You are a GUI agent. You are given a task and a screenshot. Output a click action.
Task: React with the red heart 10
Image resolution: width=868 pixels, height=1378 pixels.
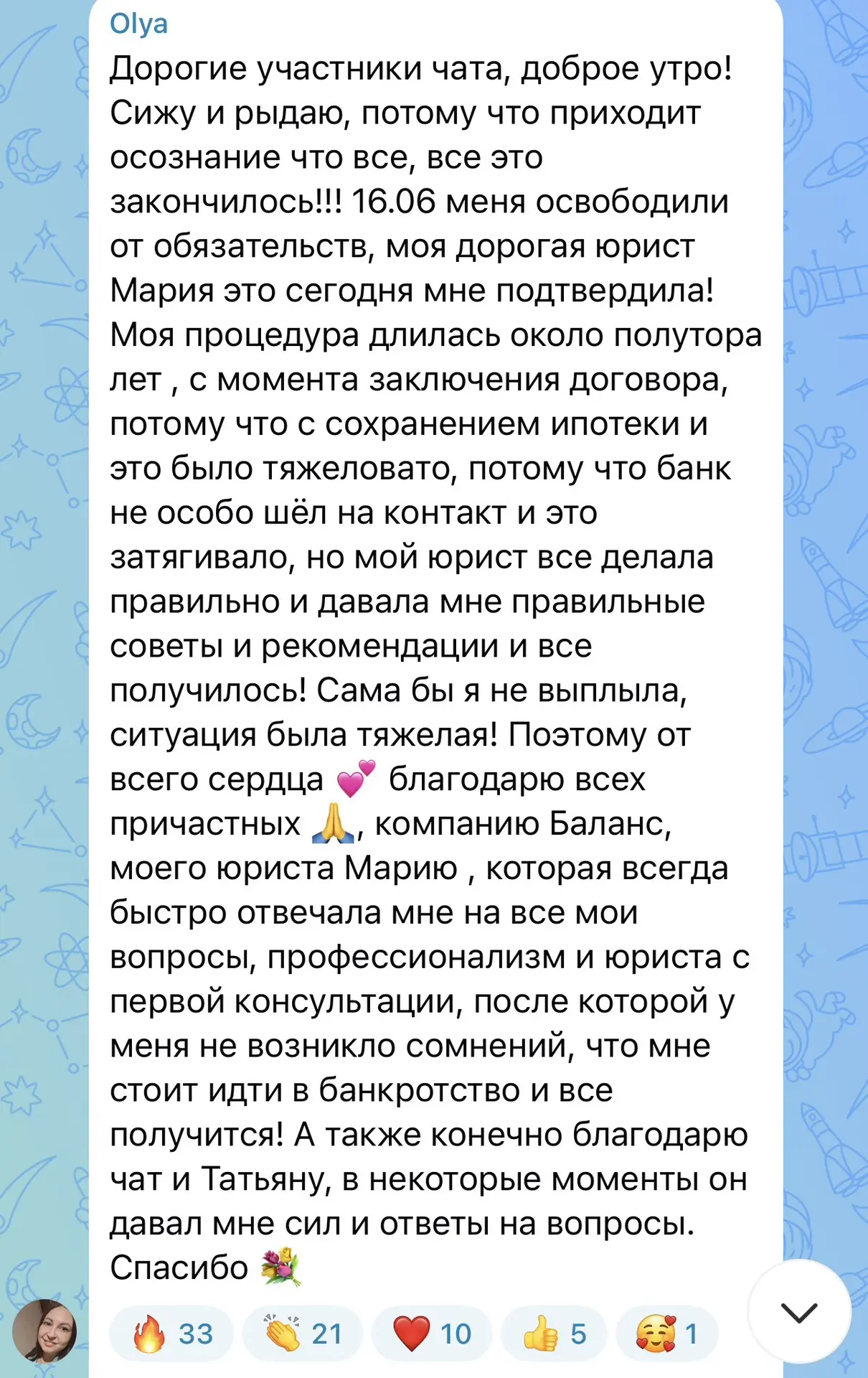point(431,1334)
